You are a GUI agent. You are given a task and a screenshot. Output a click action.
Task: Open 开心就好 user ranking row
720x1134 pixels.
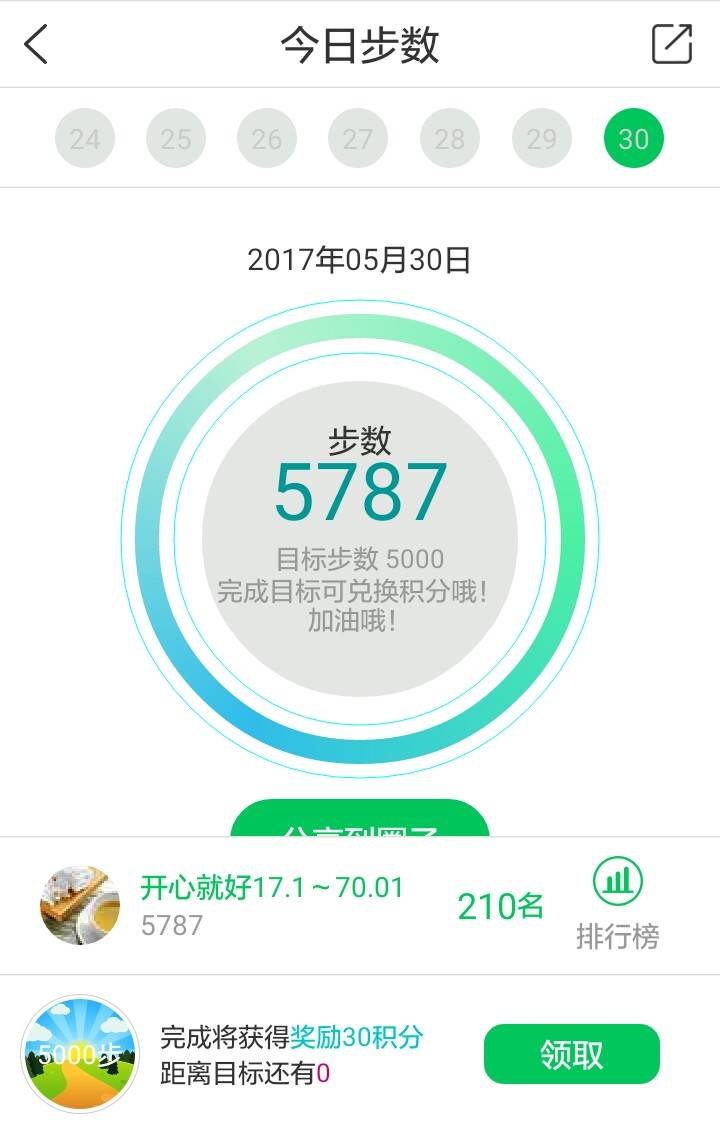270,905
